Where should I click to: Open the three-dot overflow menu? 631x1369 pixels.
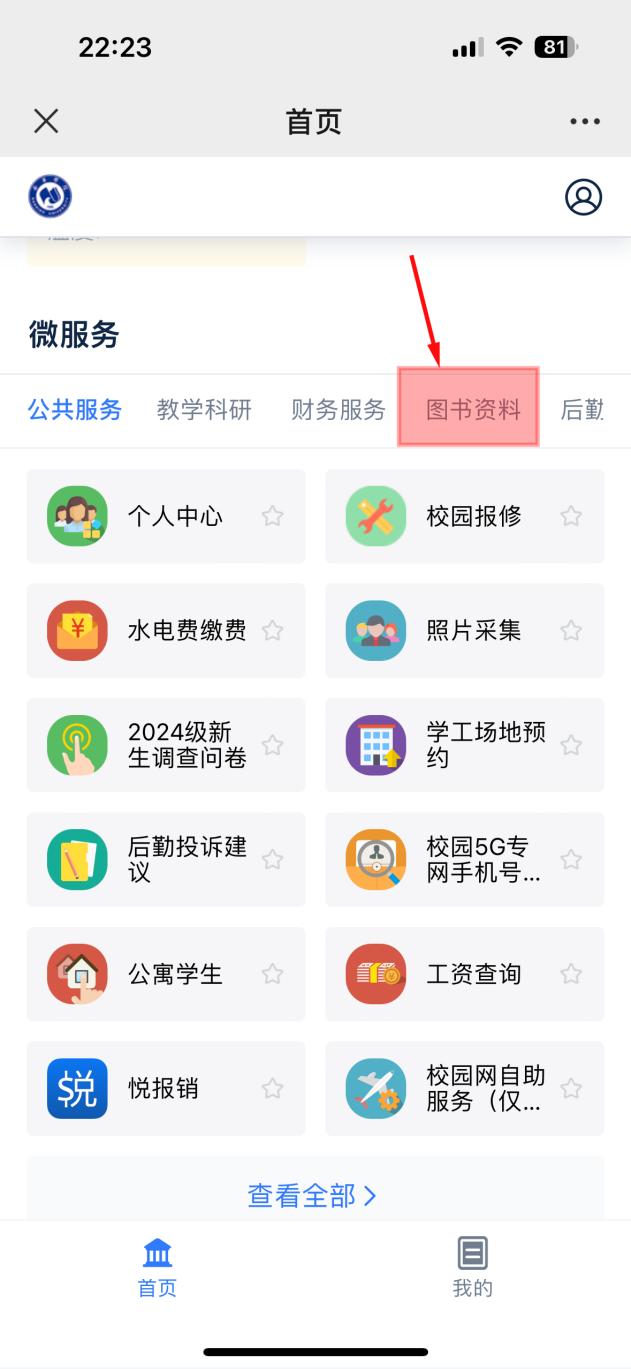585,122
